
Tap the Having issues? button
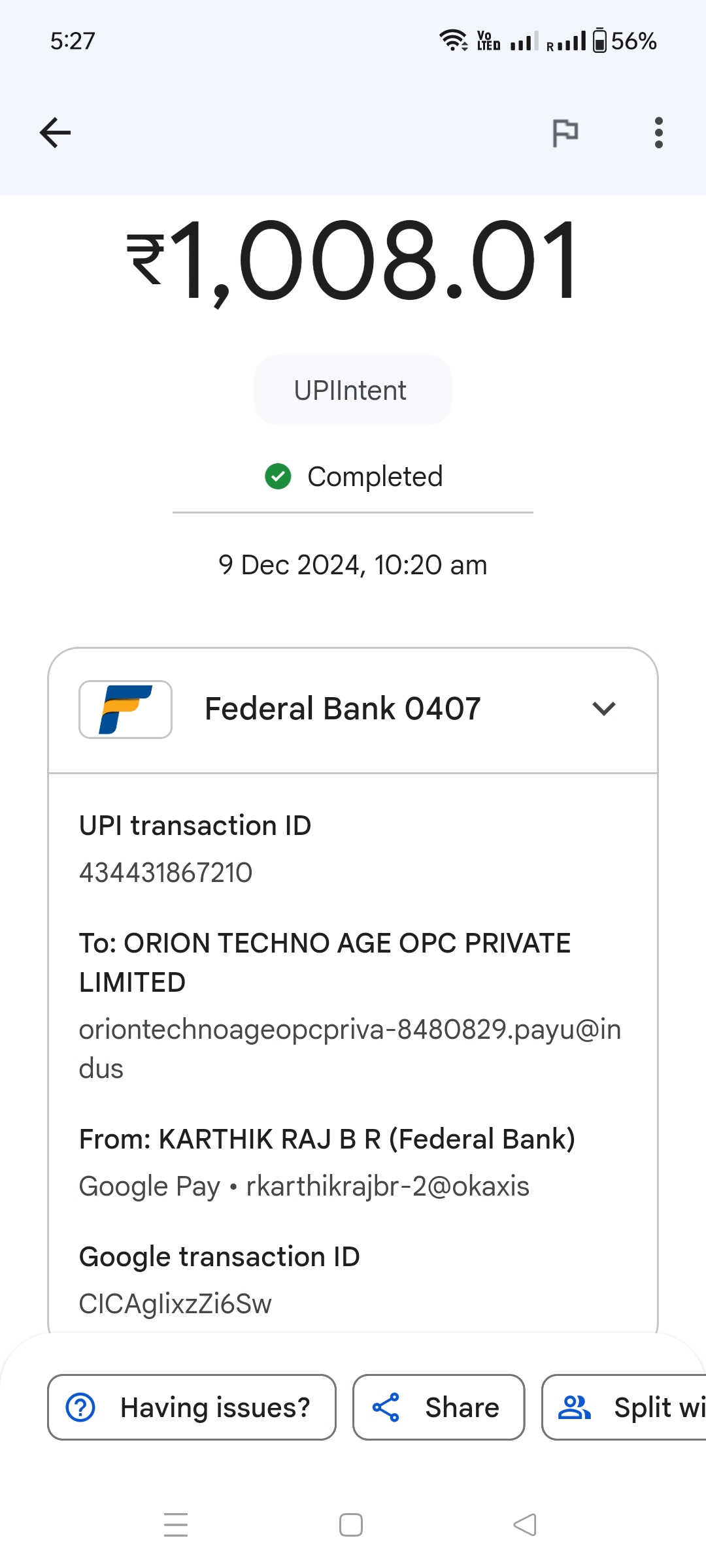(192, 1407)
